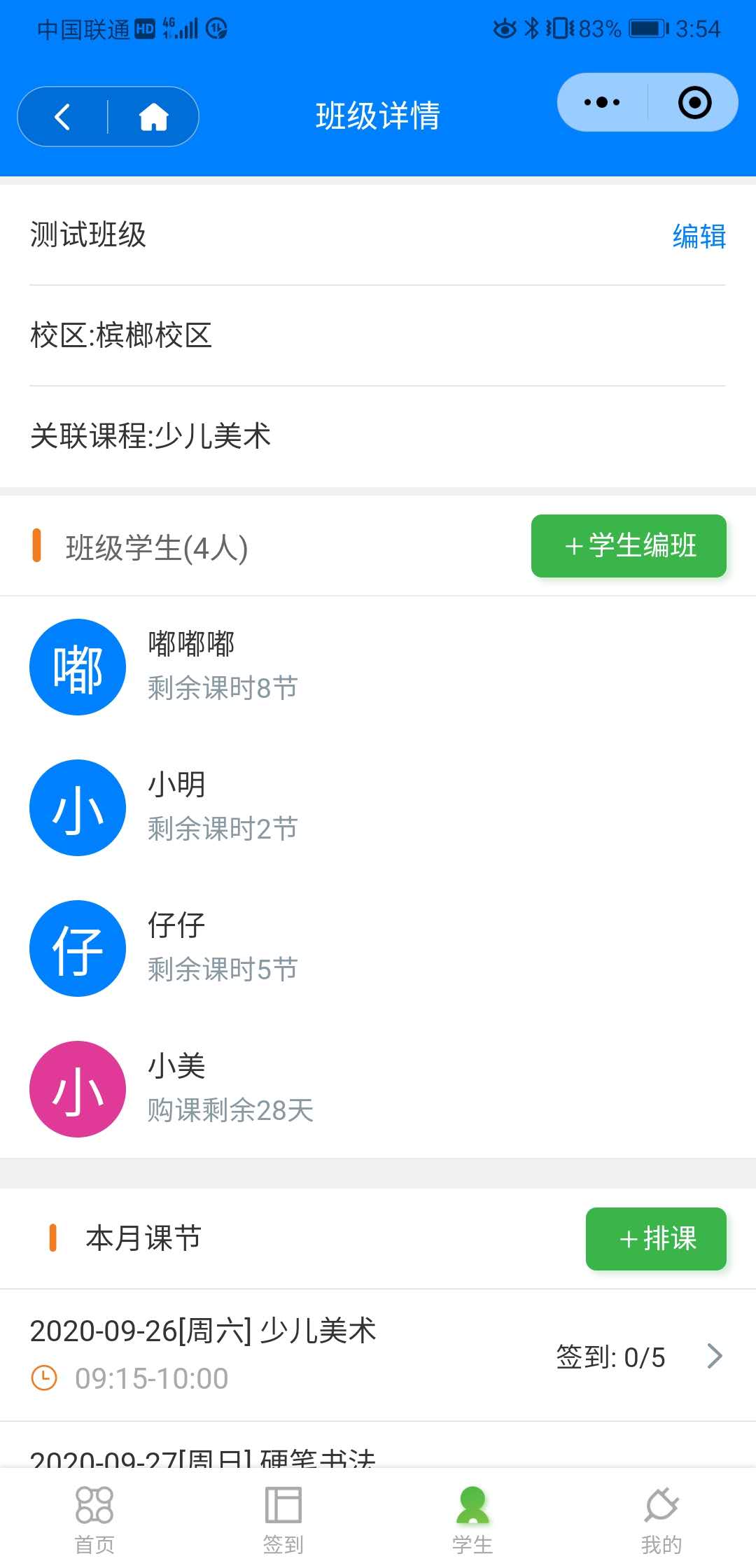Open student 仔仔's entry
The width and height of the screenshot is (756, 1568).
pos(378,948)
